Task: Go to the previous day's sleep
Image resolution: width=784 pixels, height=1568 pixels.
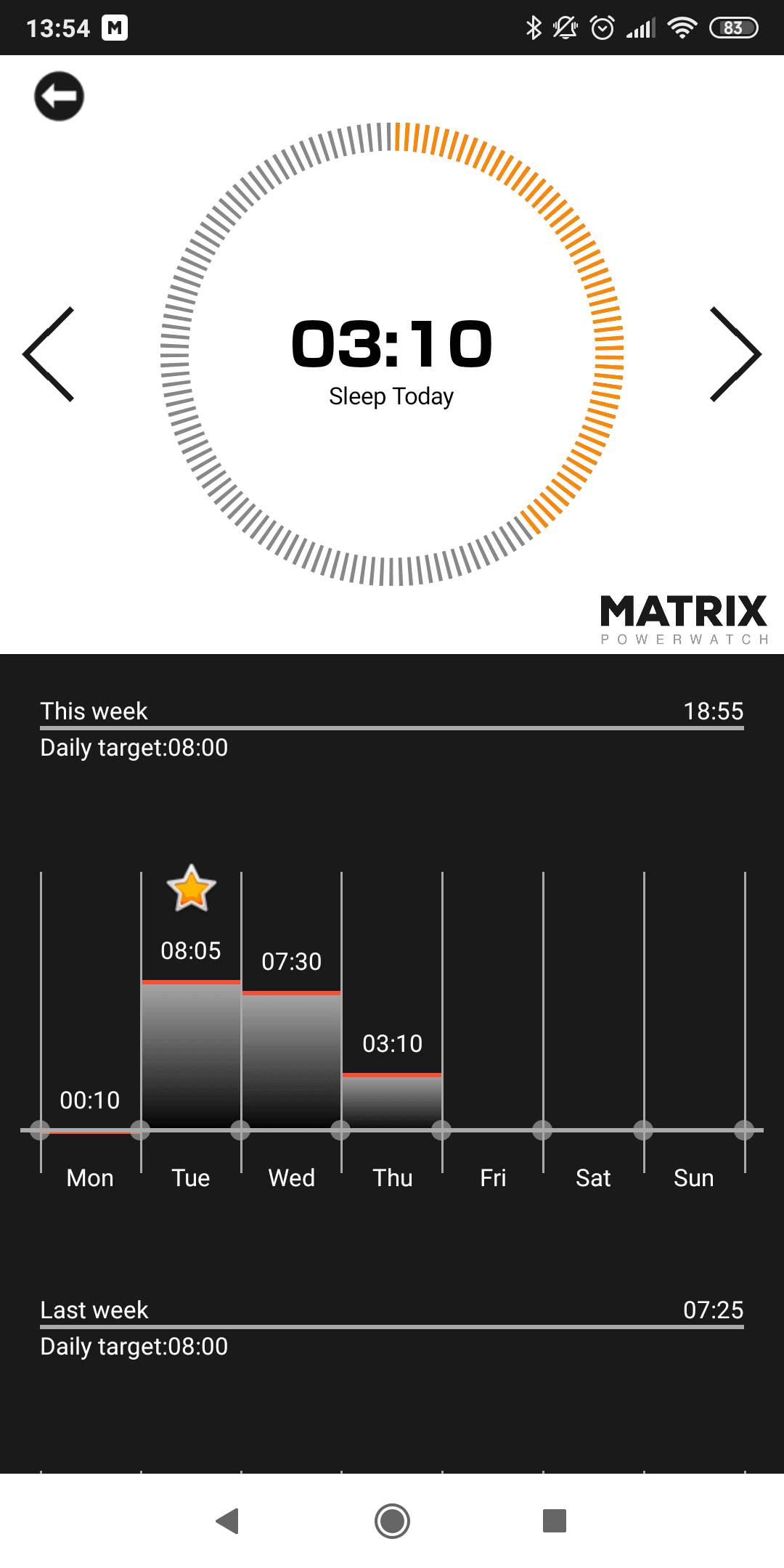Action: click(x=49, y=354)
